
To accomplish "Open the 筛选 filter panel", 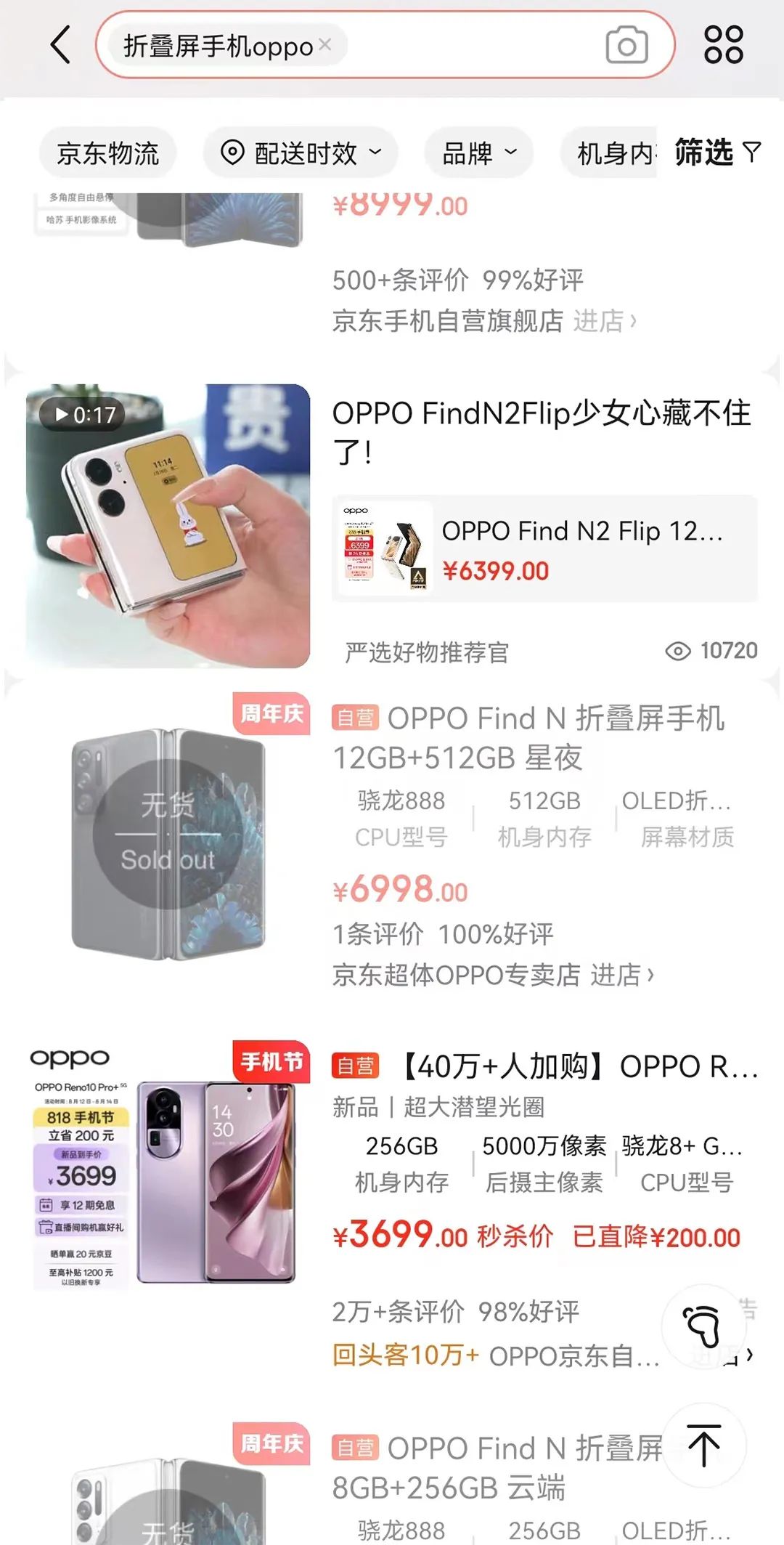I will [x=716, y=153].
